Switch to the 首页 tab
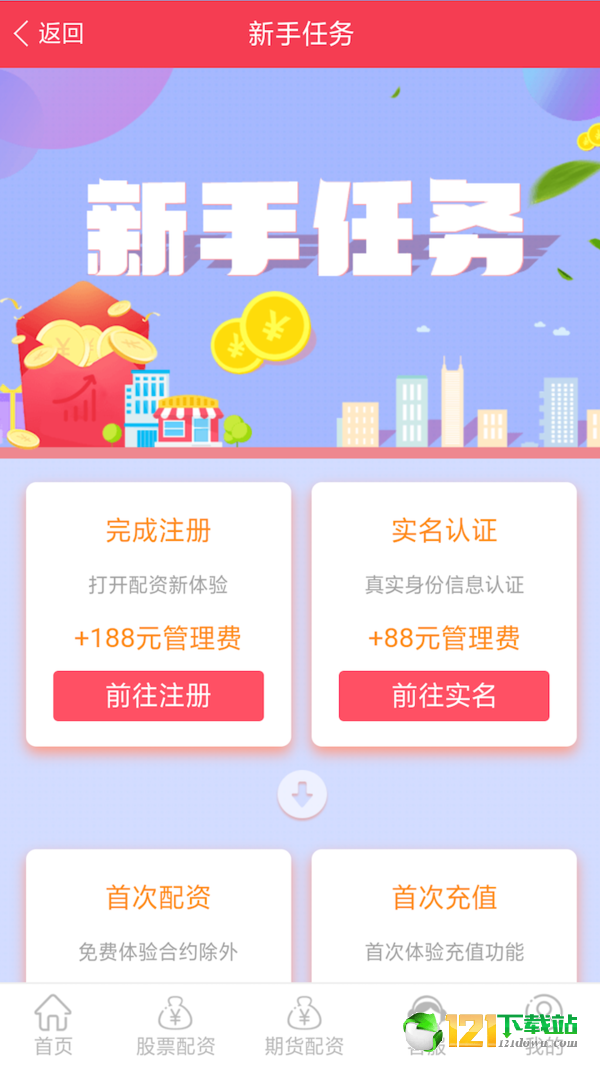 [52, 1026]
